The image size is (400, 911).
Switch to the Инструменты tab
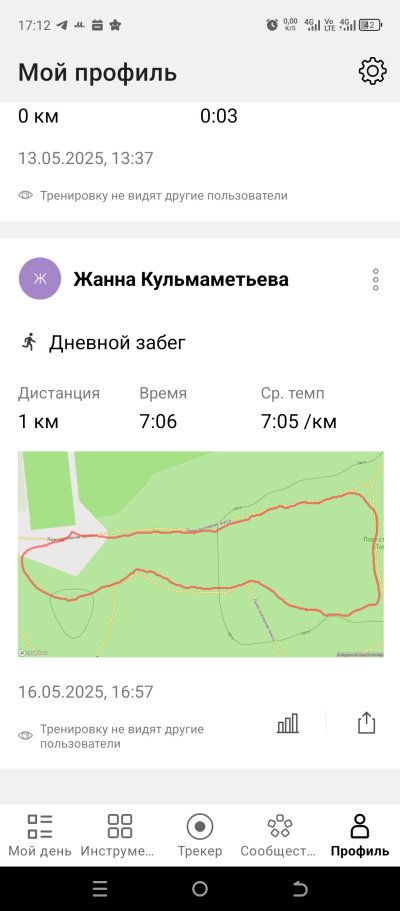tap(120, 836)
